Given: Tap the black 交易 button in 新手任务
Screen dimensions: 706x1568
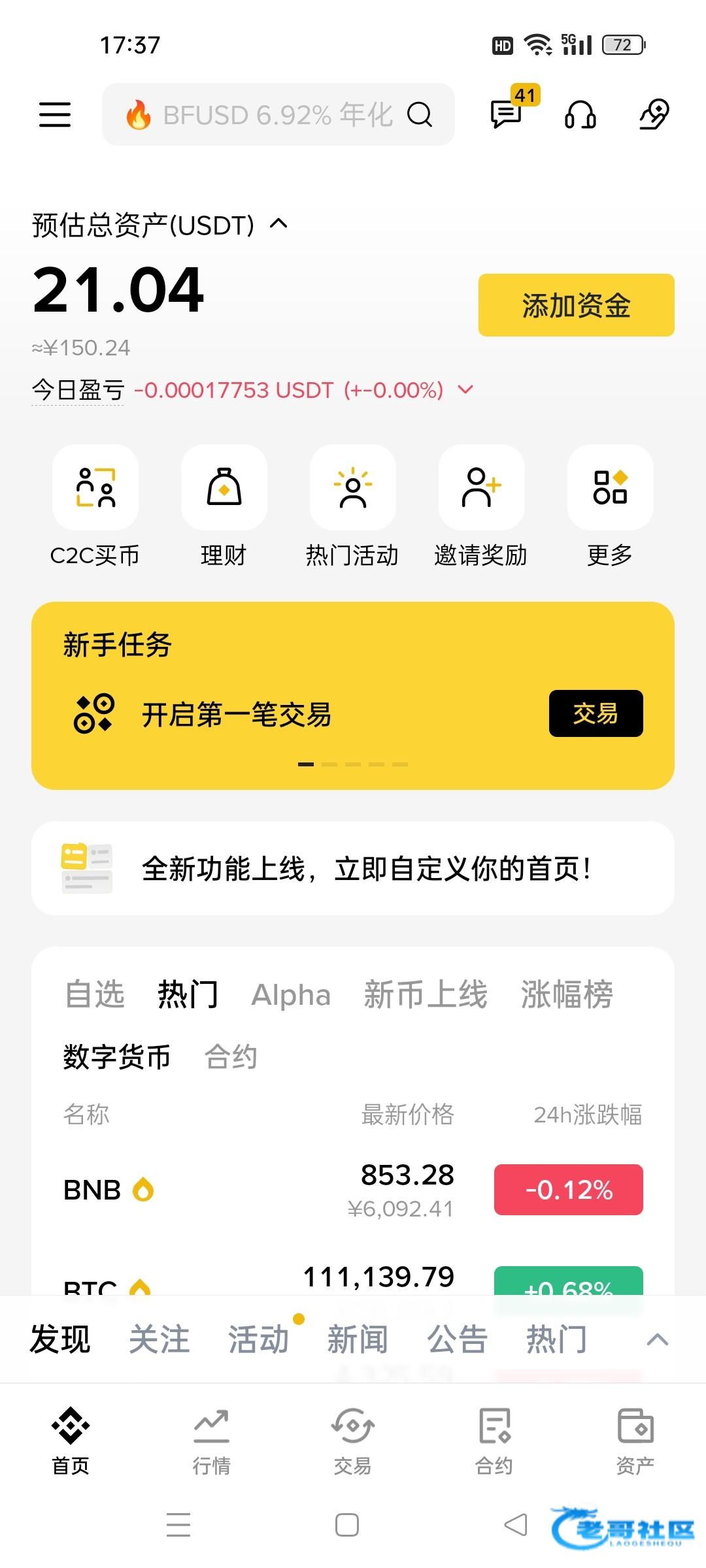Looking at the screenshot, I should pos(596,713).
